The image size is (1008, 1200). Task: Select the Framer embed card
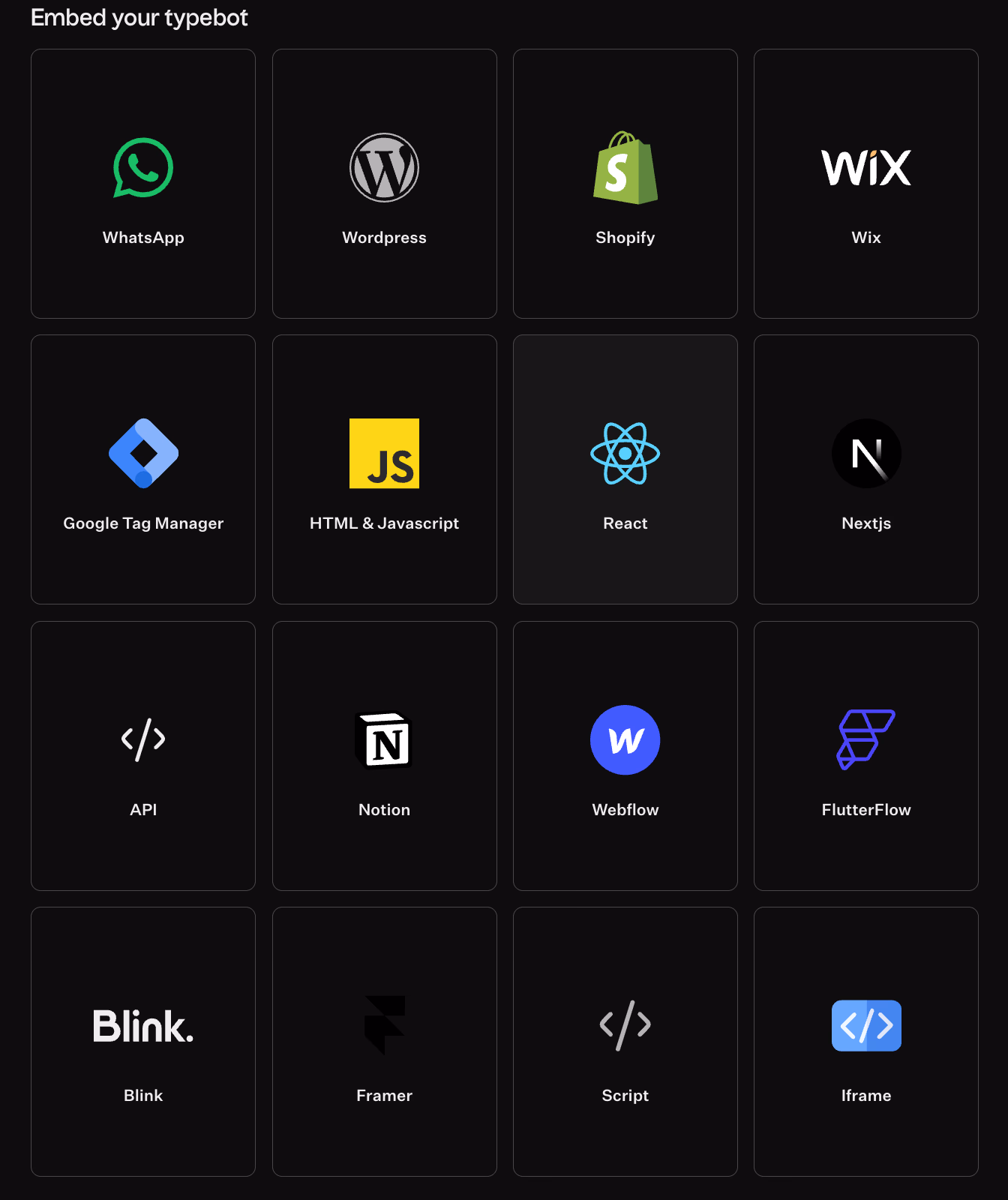384,1042
